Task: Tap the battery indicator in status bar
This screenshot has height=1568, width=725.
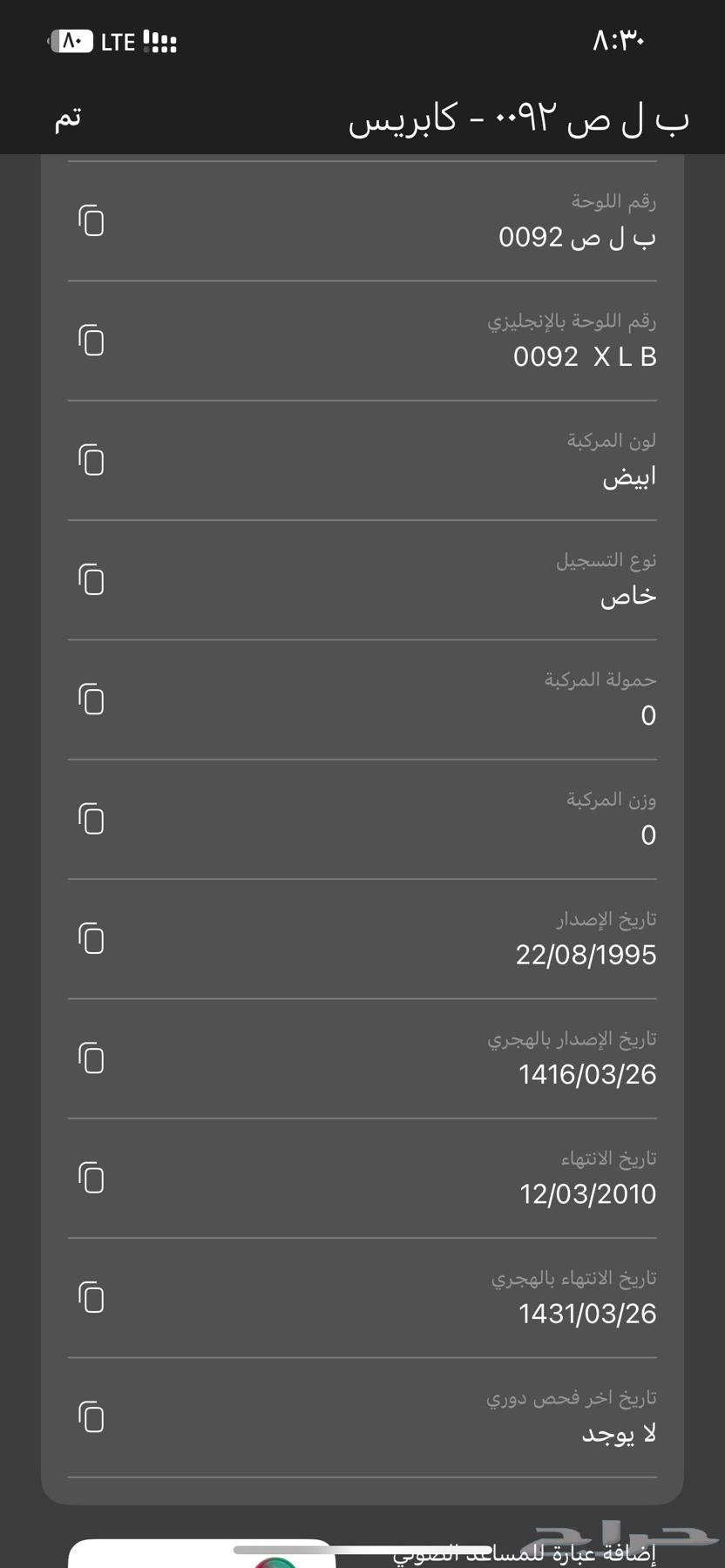Action: point(68,40)
